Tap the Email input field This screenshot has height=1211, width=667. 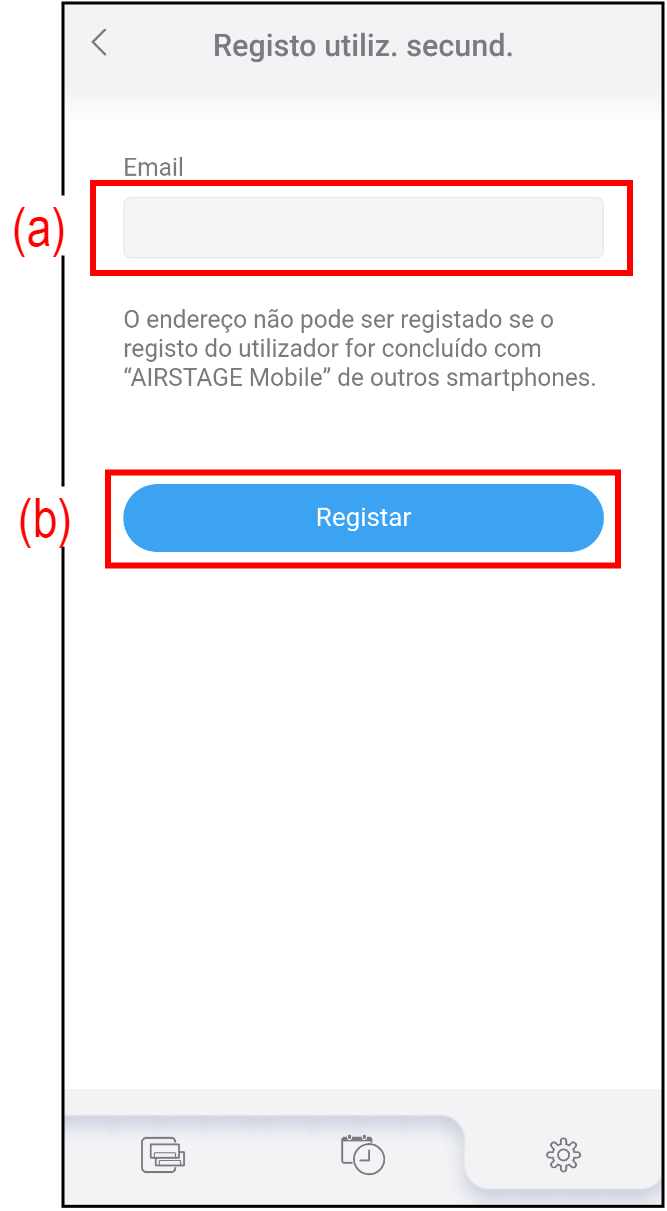[363, 228]
